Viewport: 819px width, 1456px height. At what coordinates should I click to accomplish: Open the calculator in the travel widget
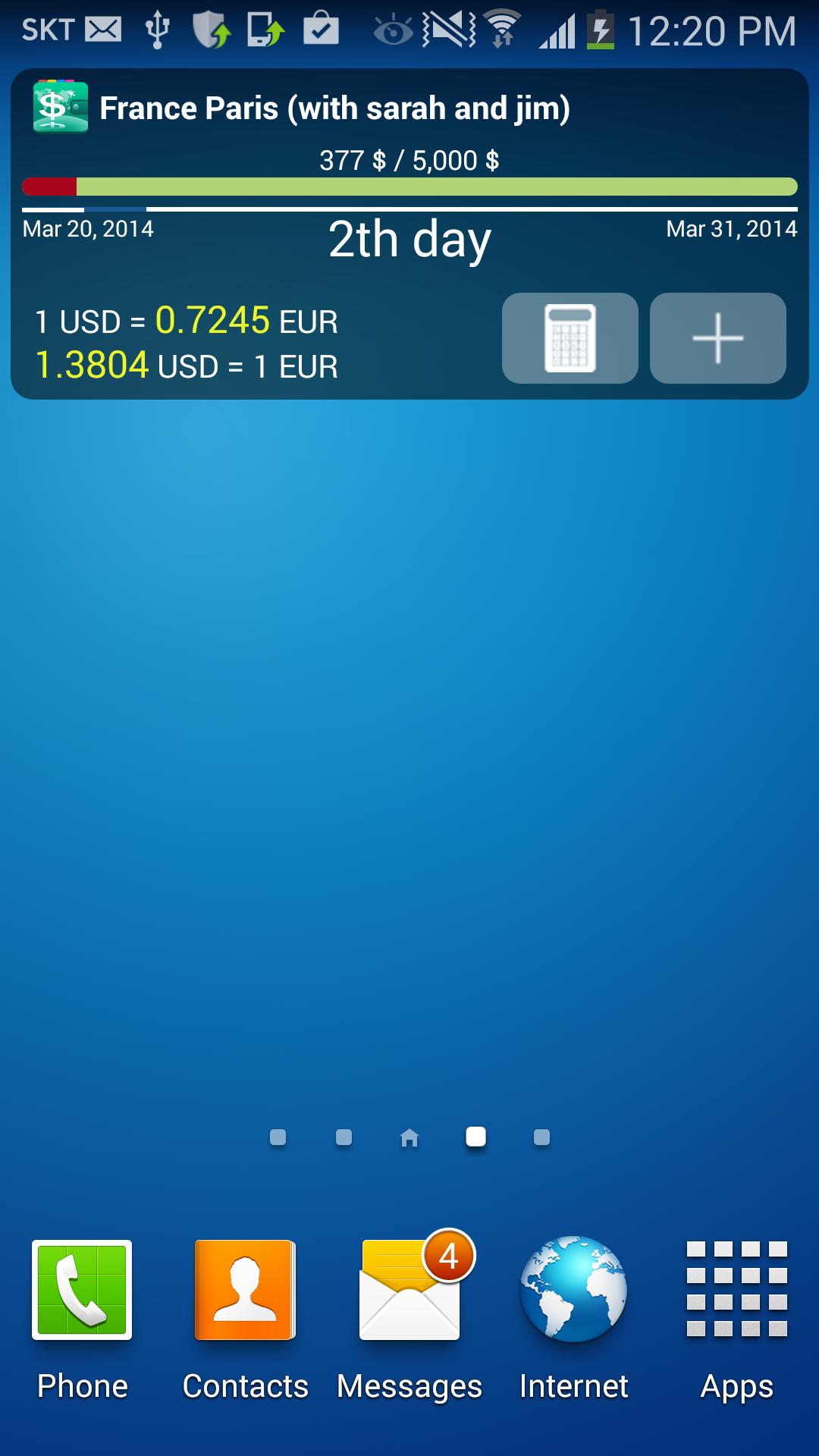point(570,338)
